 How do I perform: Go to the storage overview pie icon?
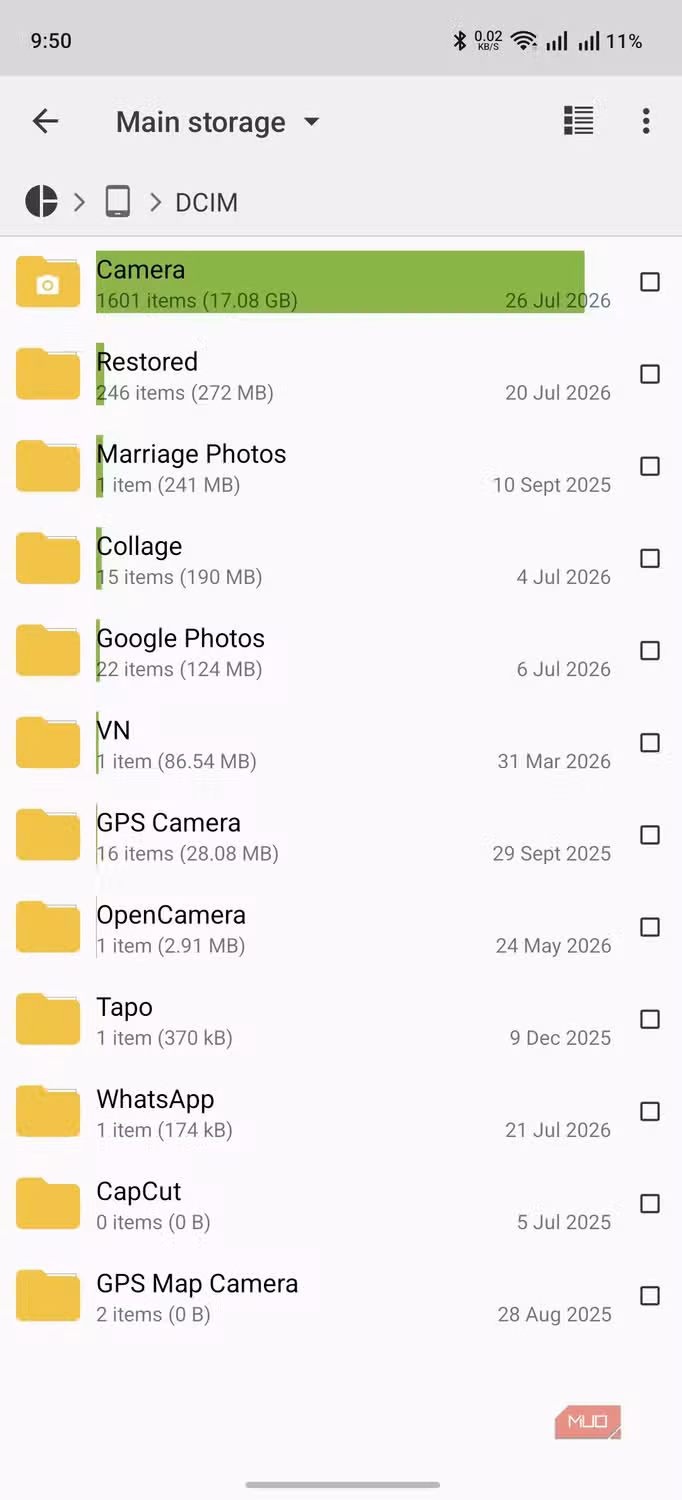(41, 201)
